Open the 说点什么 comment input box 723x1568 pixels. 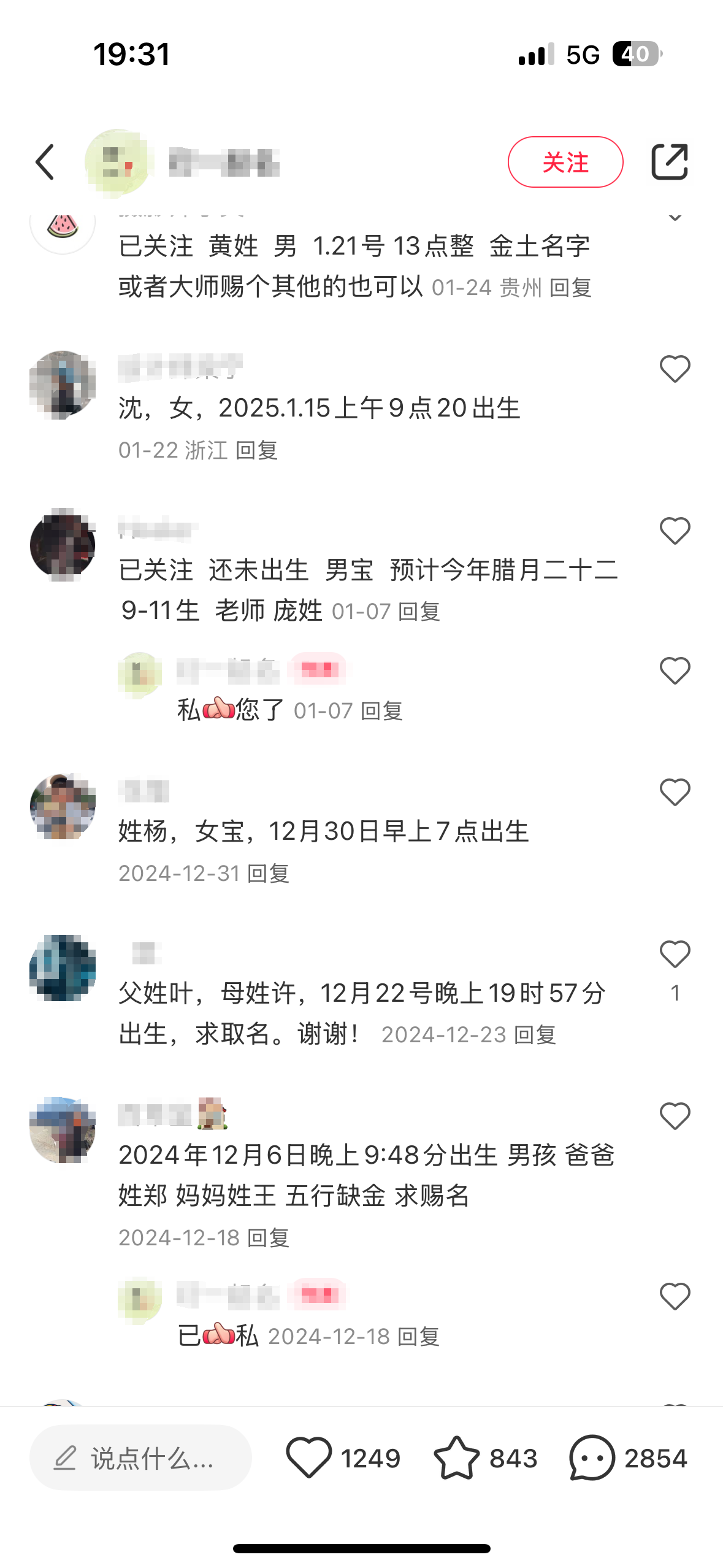pos(141,1458)
